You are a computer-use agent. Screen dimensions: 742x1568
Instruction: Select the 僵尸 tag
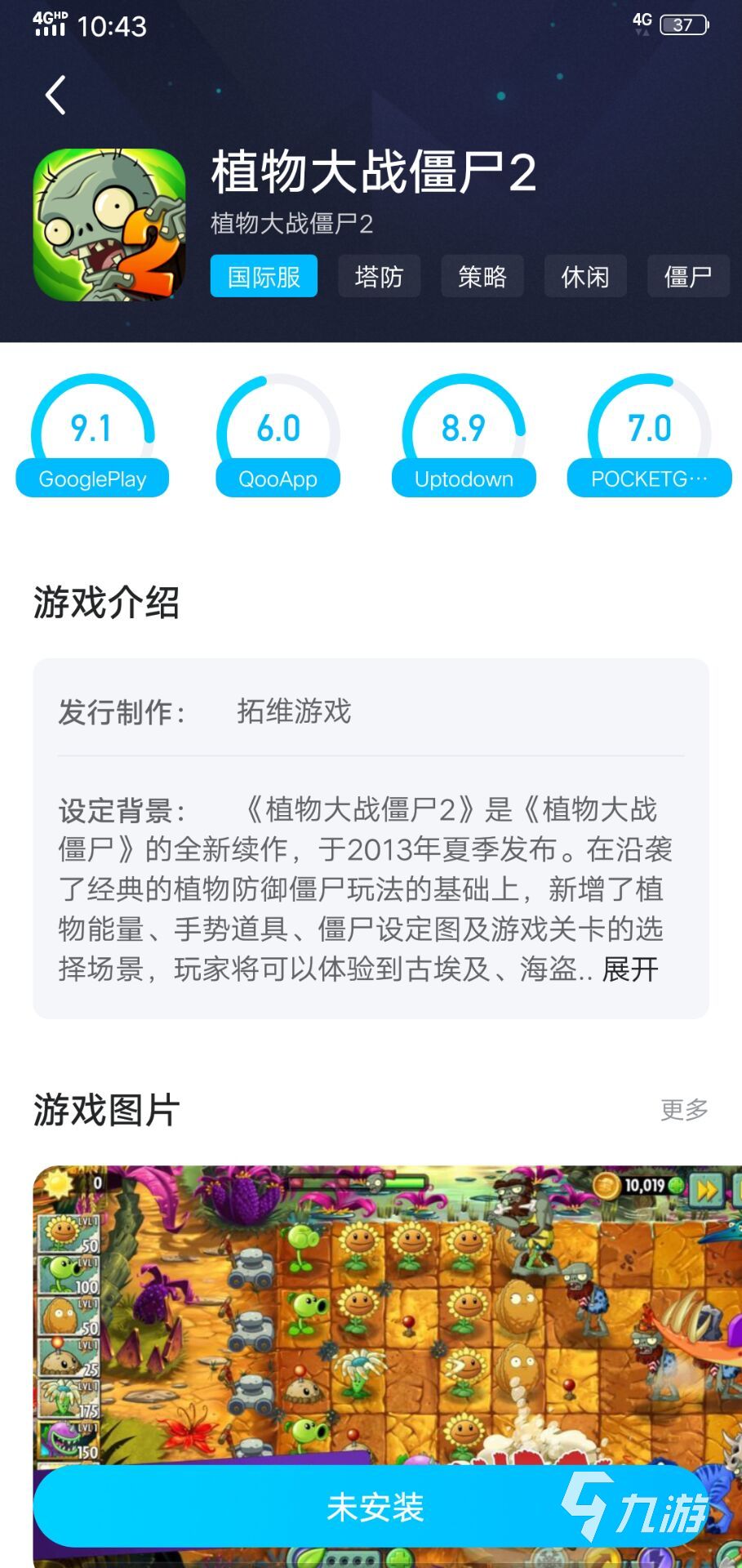[x=687, y=276]
